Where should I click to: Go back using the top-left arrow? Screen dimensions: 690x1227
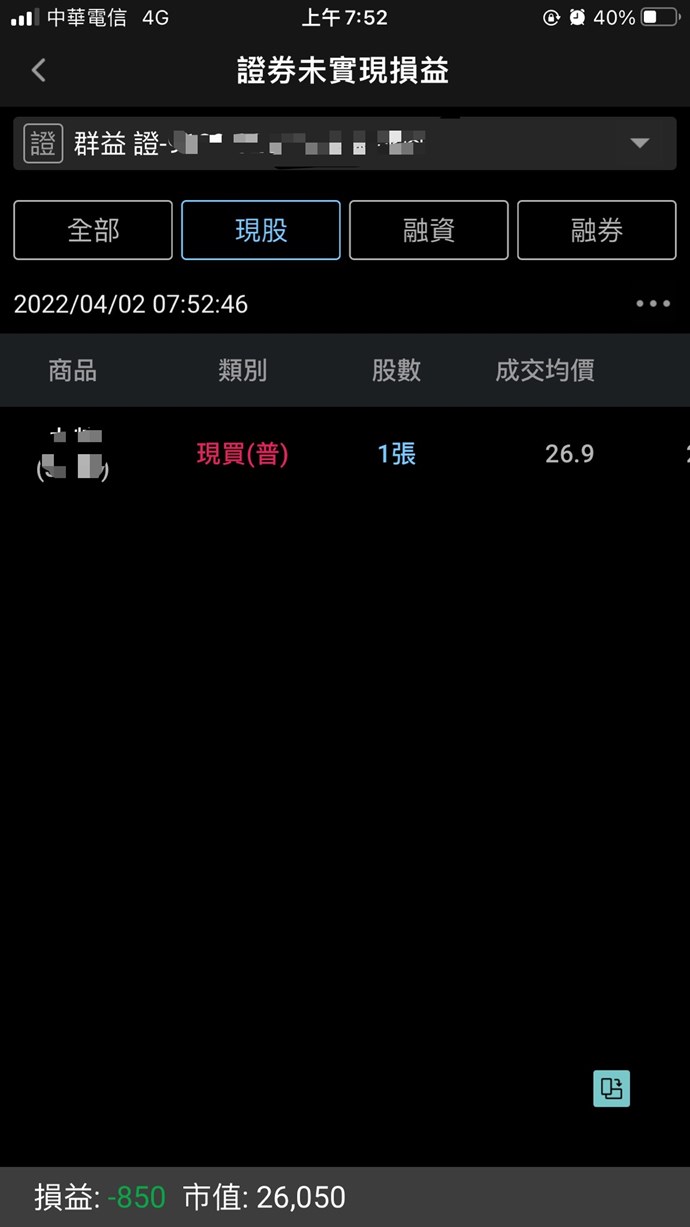tap(39, 70)
